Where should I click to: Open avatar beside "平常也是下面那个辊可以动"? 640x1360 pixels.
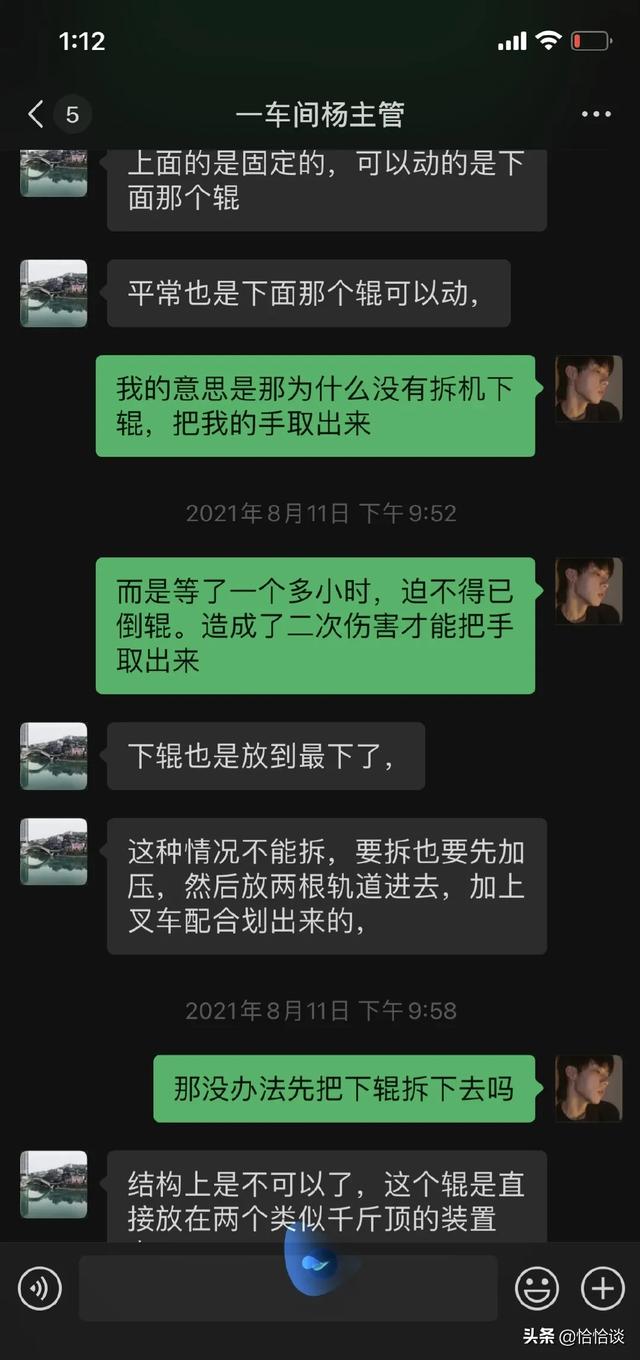(54, 293)
